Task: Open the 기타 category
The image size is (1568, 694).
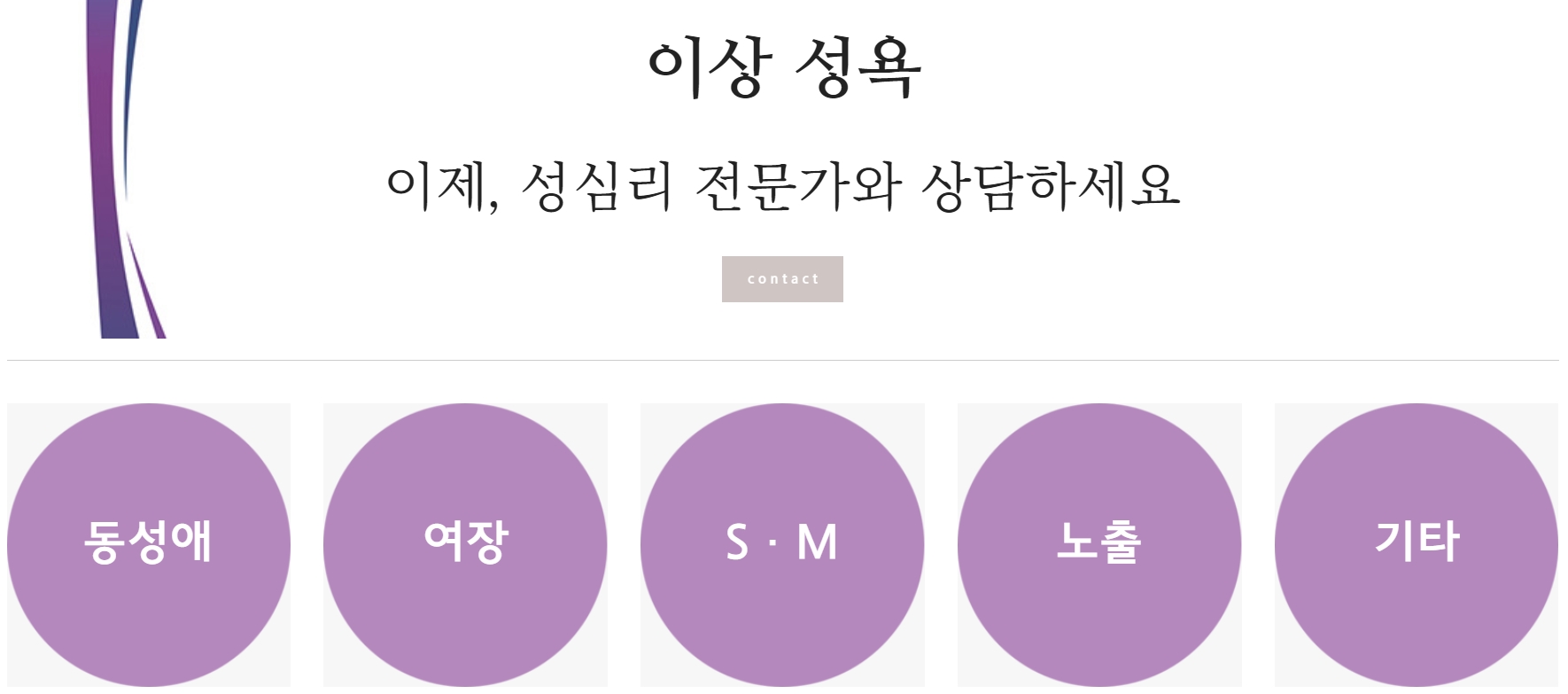Action: coord(1416,544)
